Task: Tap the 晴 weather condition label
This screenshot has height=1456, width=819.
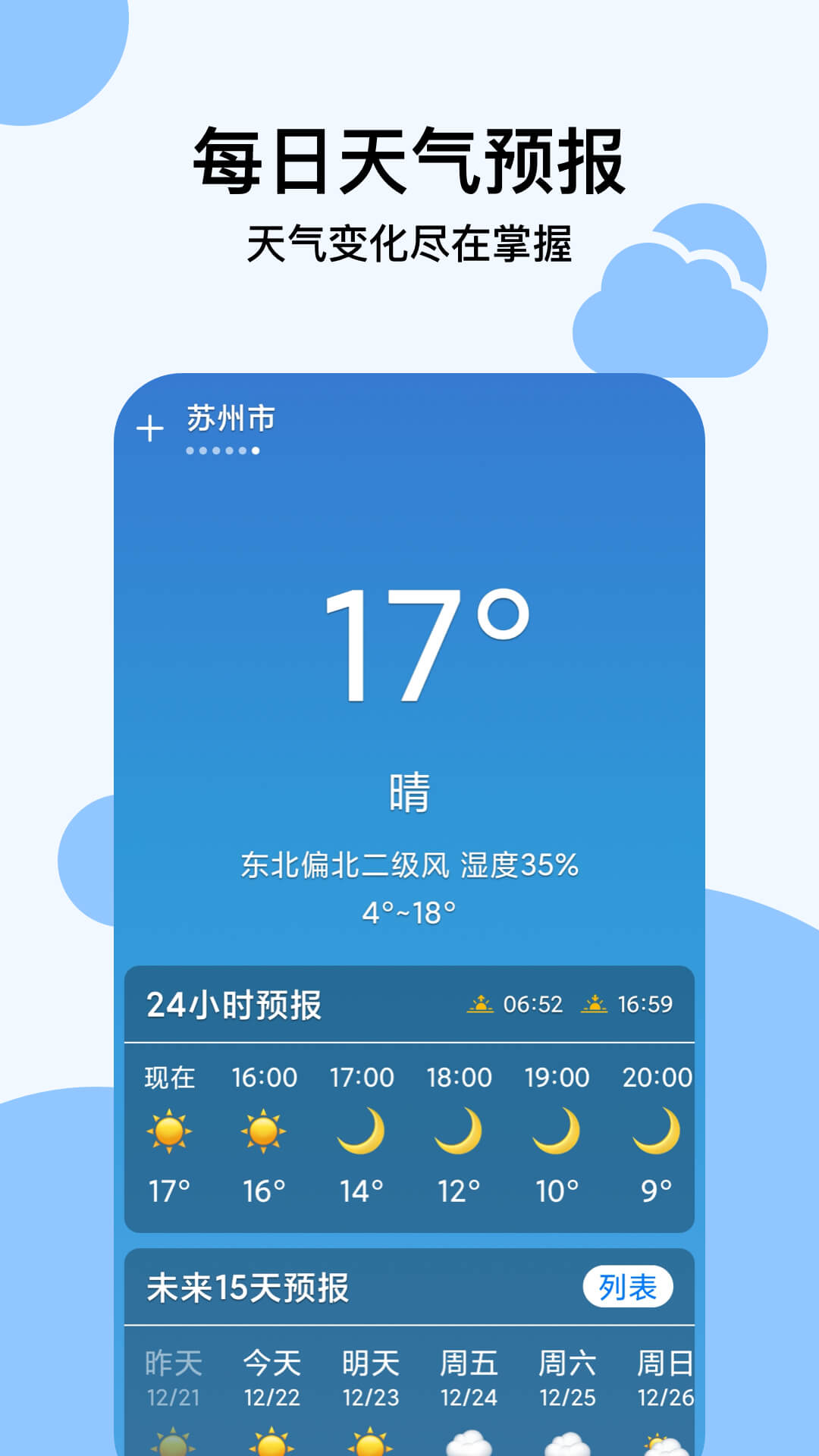Action: tap(409, 789)
